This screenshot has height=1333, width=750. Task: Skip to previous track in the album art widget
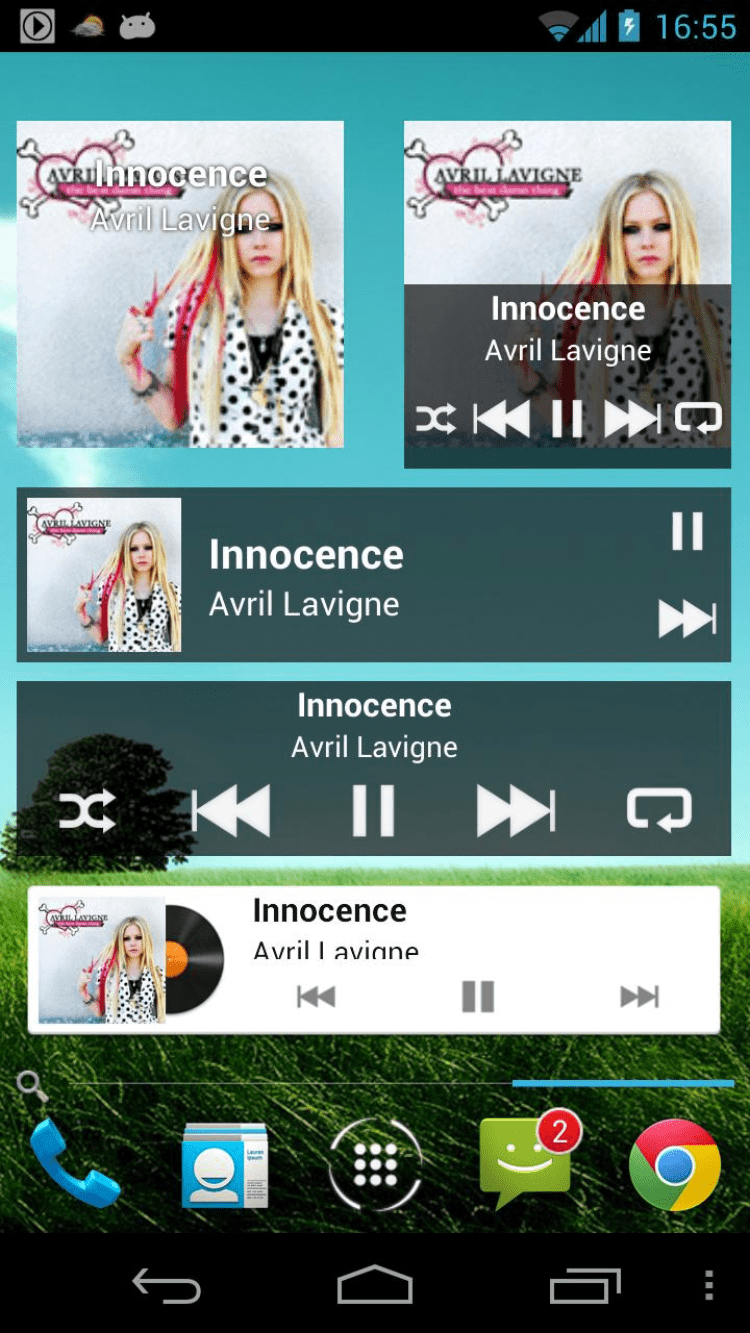(502, 418)
